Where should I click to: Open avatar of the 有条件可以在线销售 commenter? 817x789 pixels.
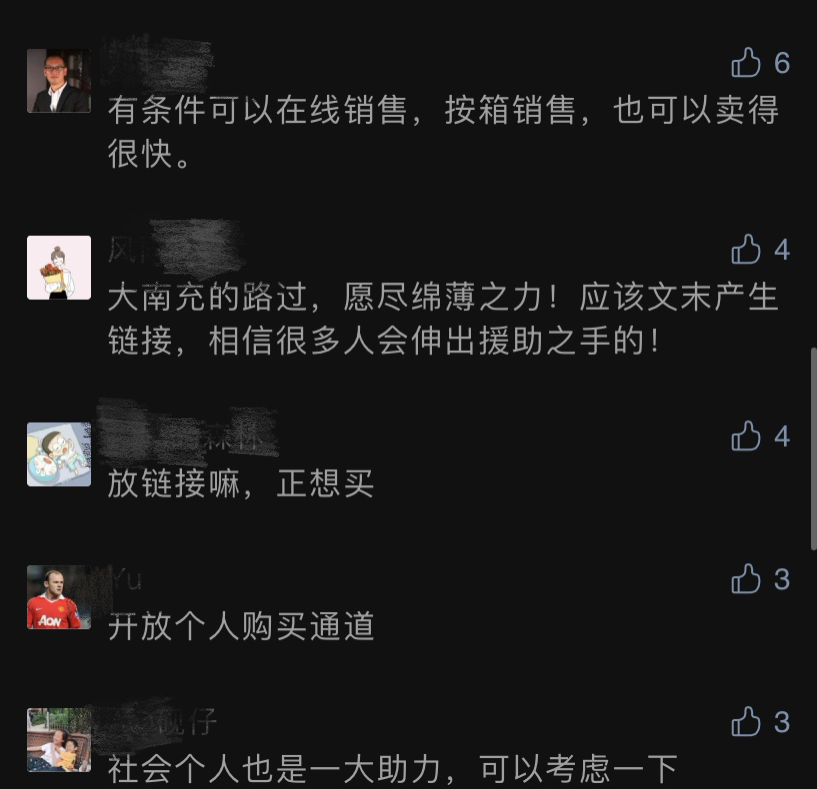tap(59, 81)
